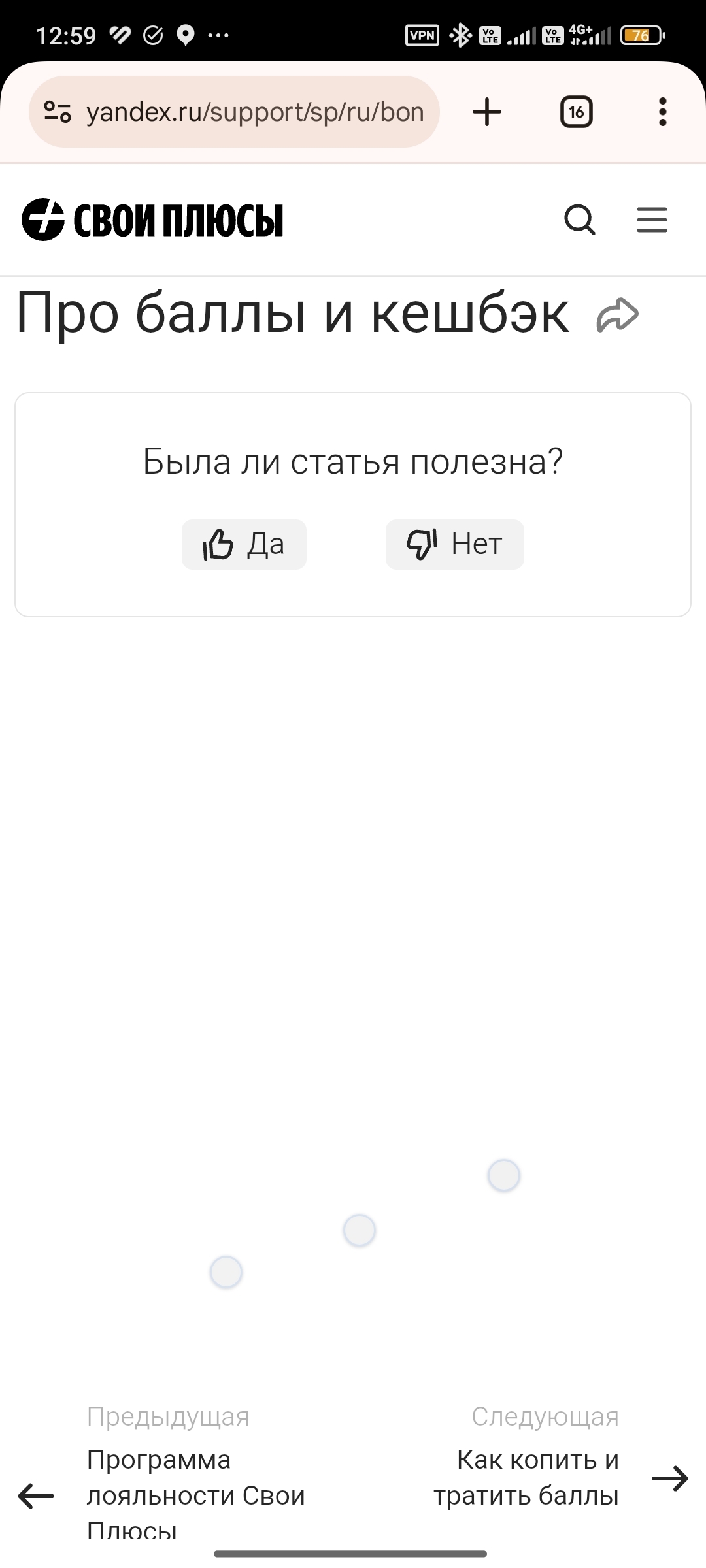Mark the article as helpful with Да
The height and width of the screenshot is (1568, 706).
click(244, 544)
